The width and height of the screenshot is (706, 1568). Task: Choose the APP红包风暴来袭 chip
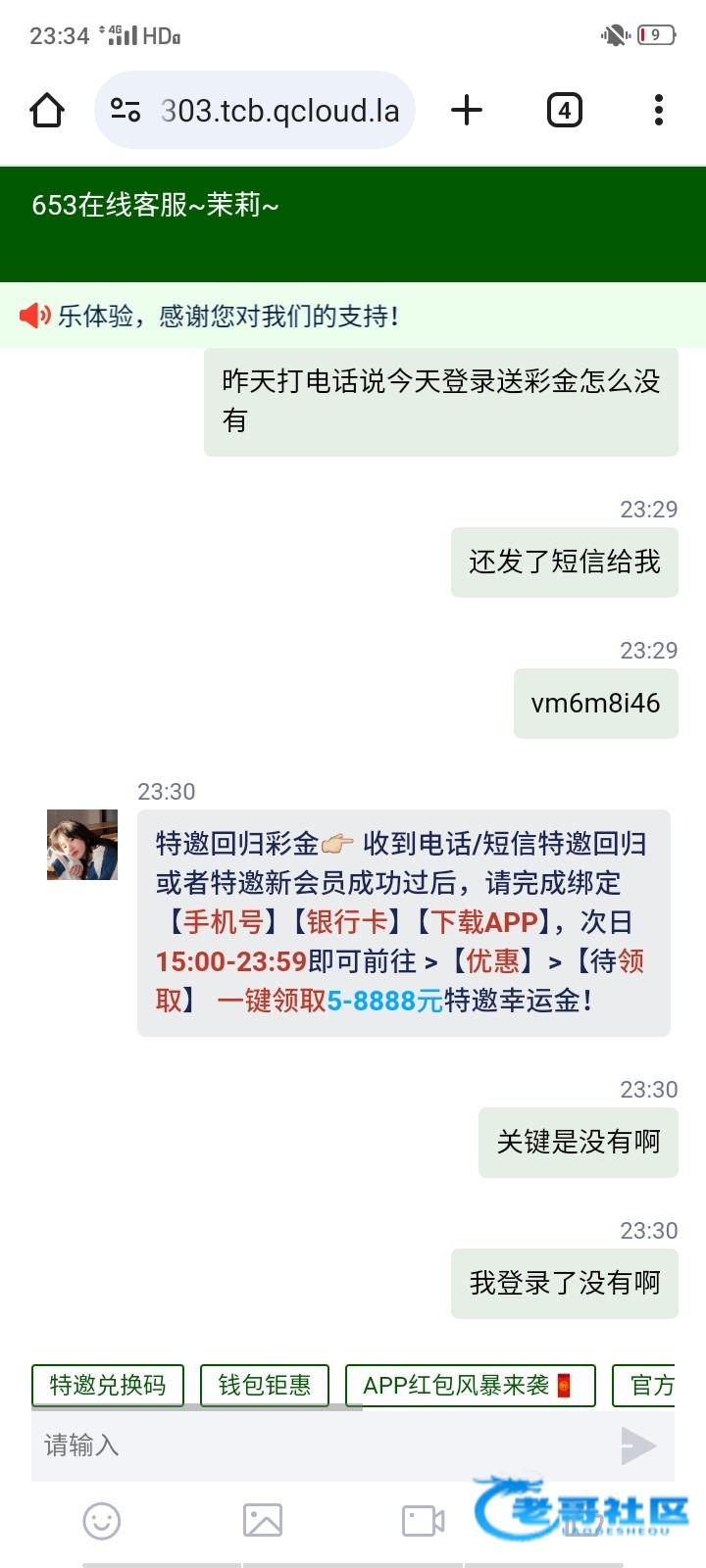470,1385
